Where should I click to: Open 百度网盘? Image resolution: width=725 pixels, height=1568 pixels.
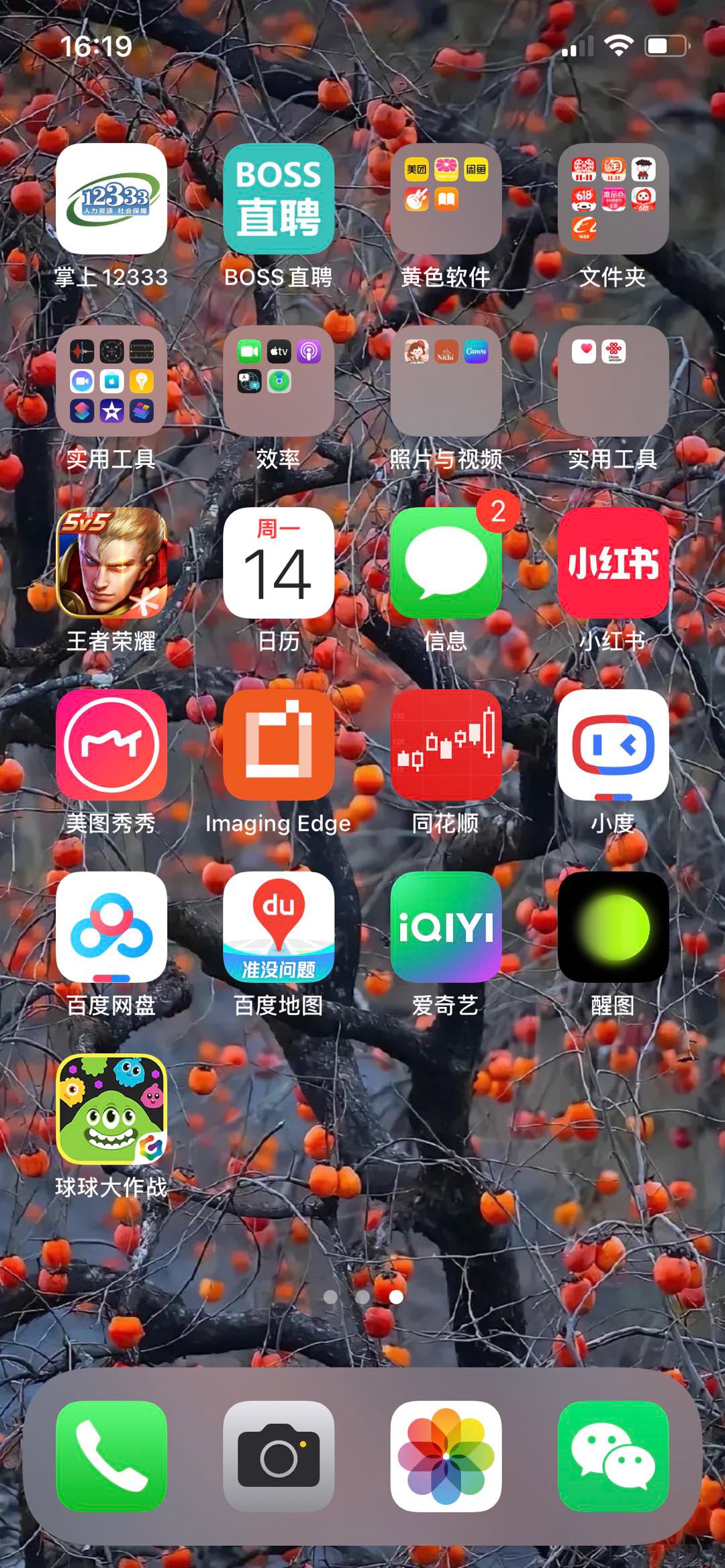coord(111,927)
